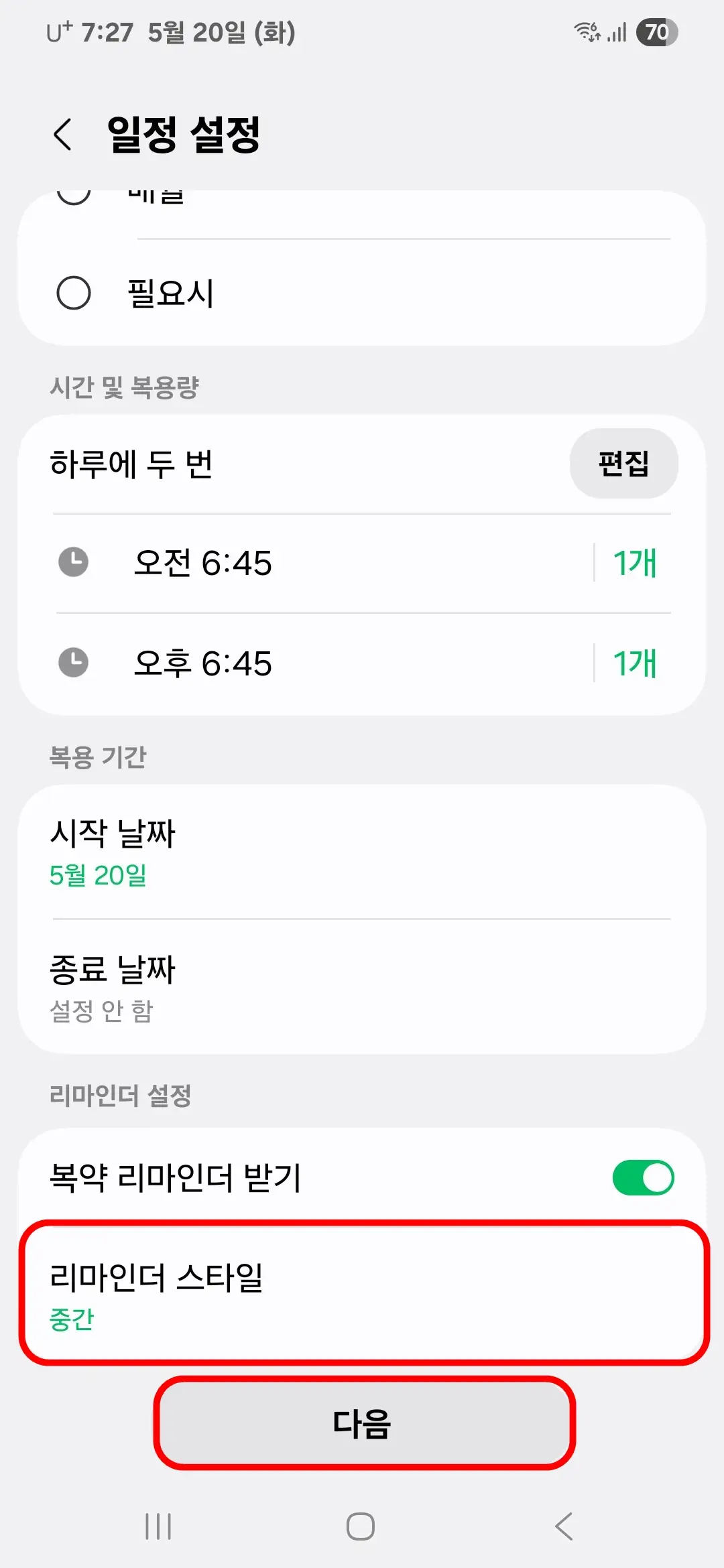724x1568 pixels.
Task: Tap the Wi-Fi status icon
Action: coord(586,31)
